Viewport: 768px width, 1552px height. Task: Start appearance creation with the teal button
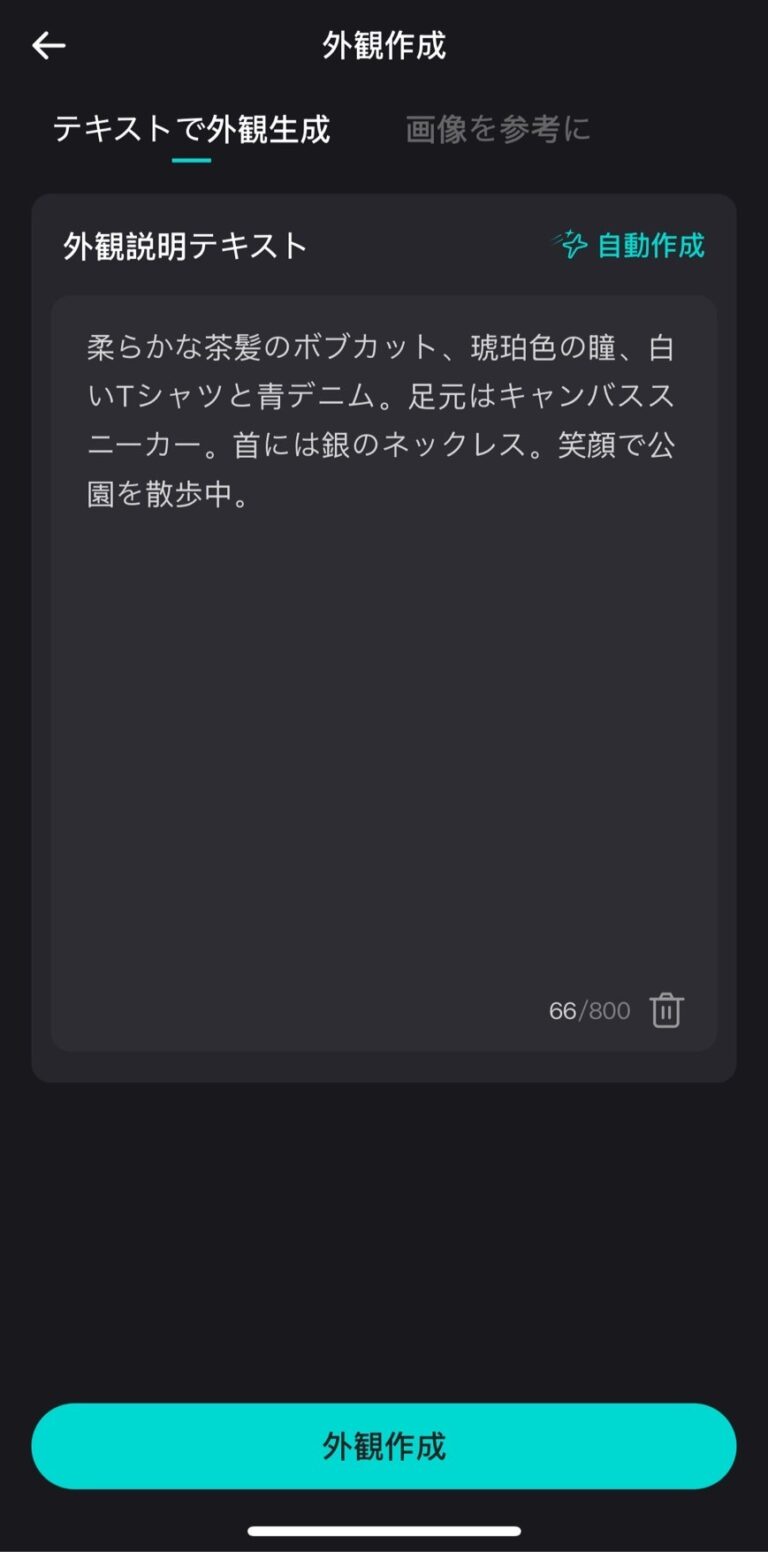384,1445
